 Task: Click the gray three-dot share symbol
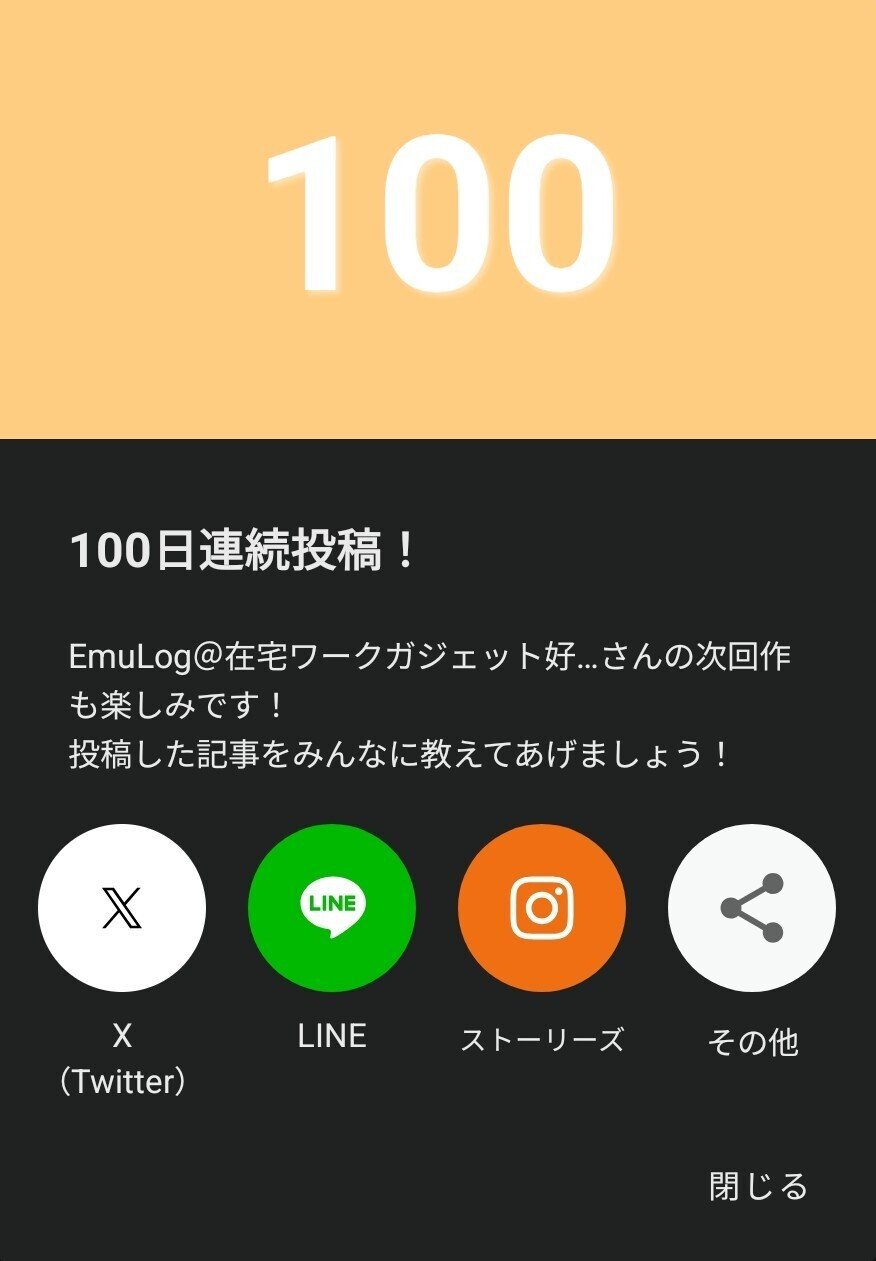(x=751, y=906)
